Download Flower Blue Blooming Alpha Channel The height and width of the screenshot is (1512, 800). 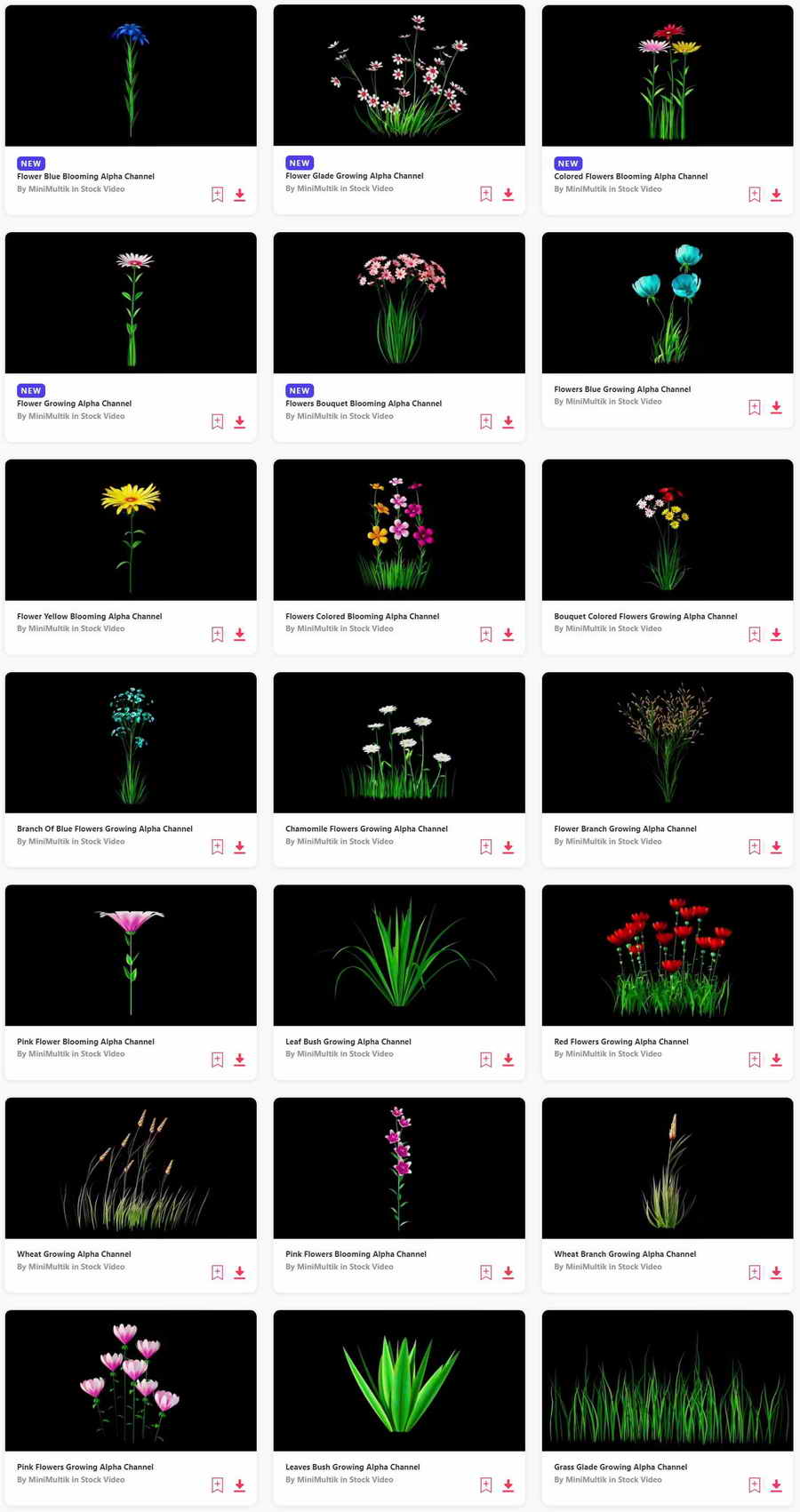(239, 195)
